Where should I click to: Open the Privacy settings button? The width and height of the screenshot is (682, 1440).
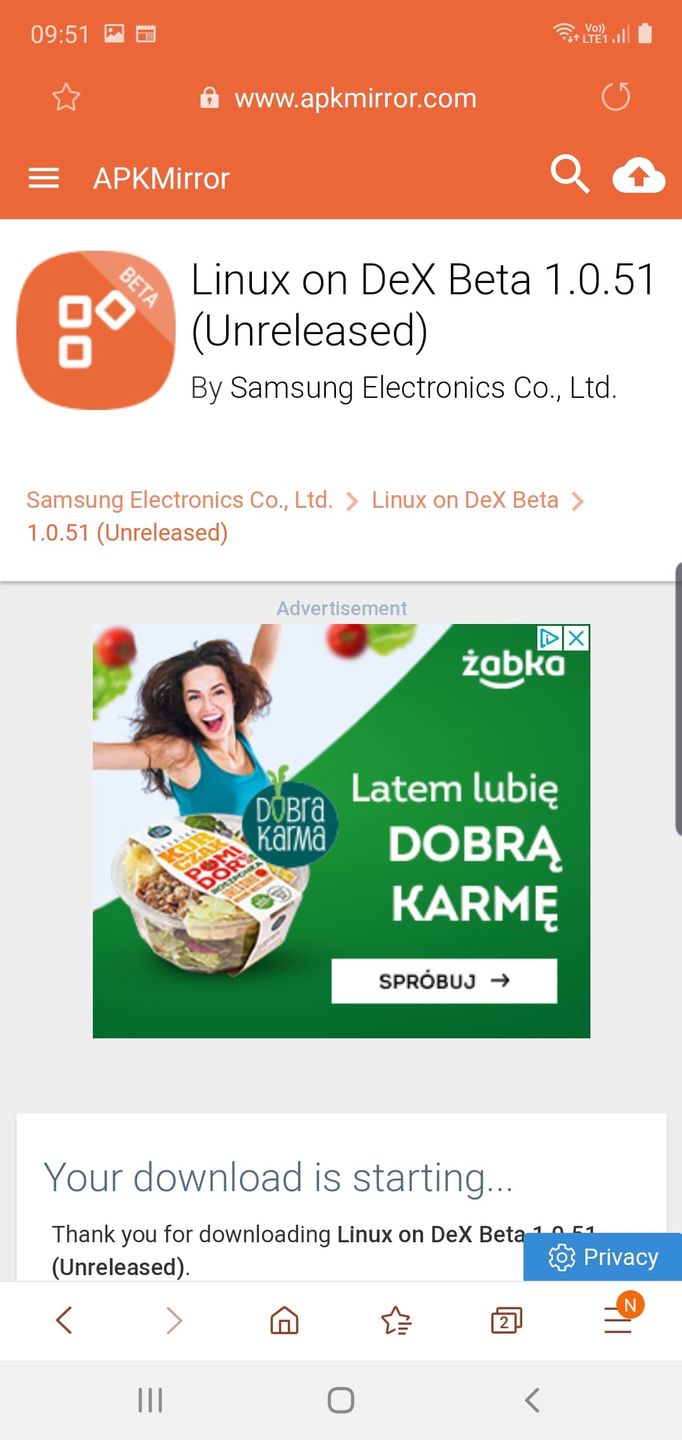(x=603, y=1257)
